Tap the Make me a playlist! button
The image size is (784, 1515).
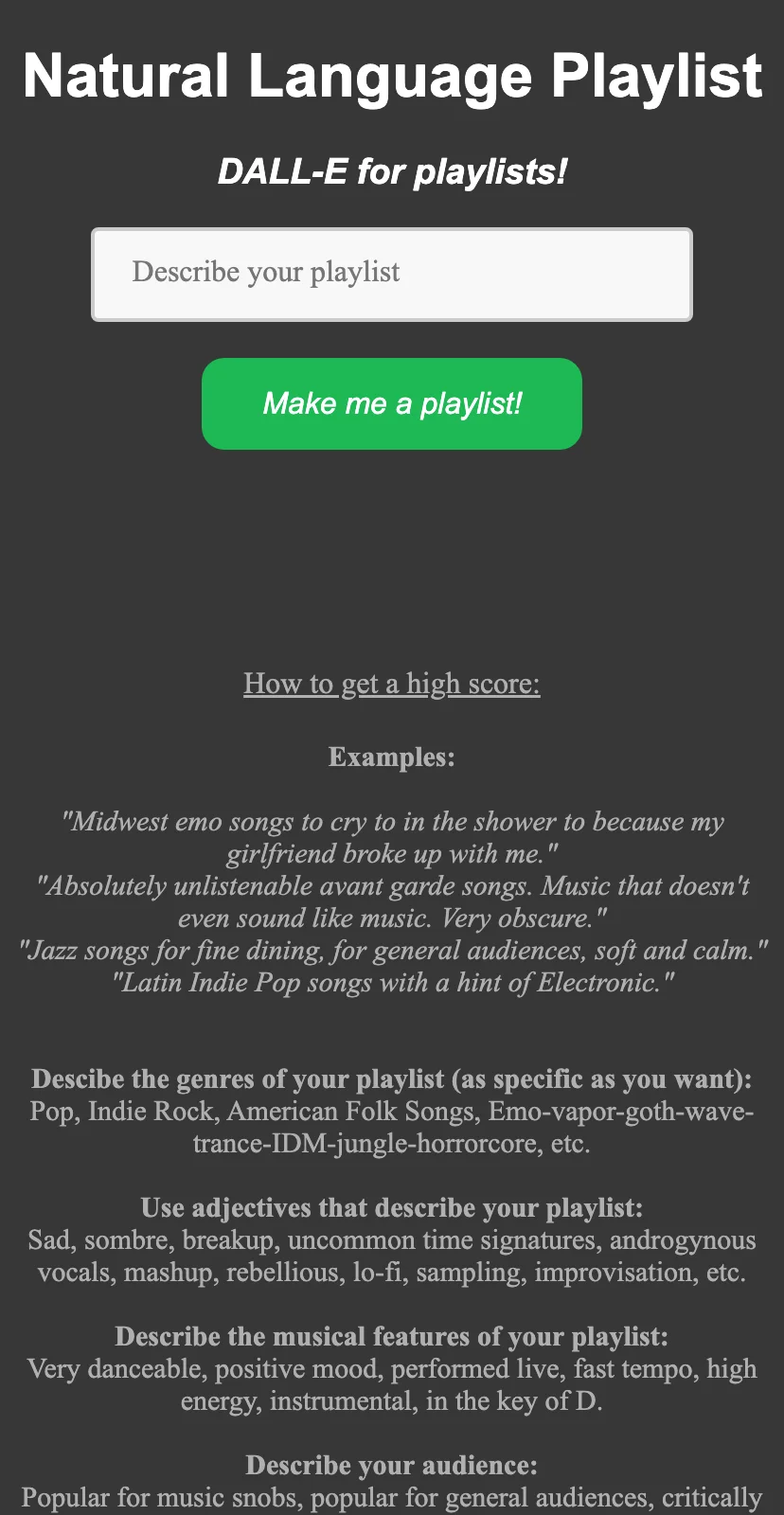click(x=392, y=403)
